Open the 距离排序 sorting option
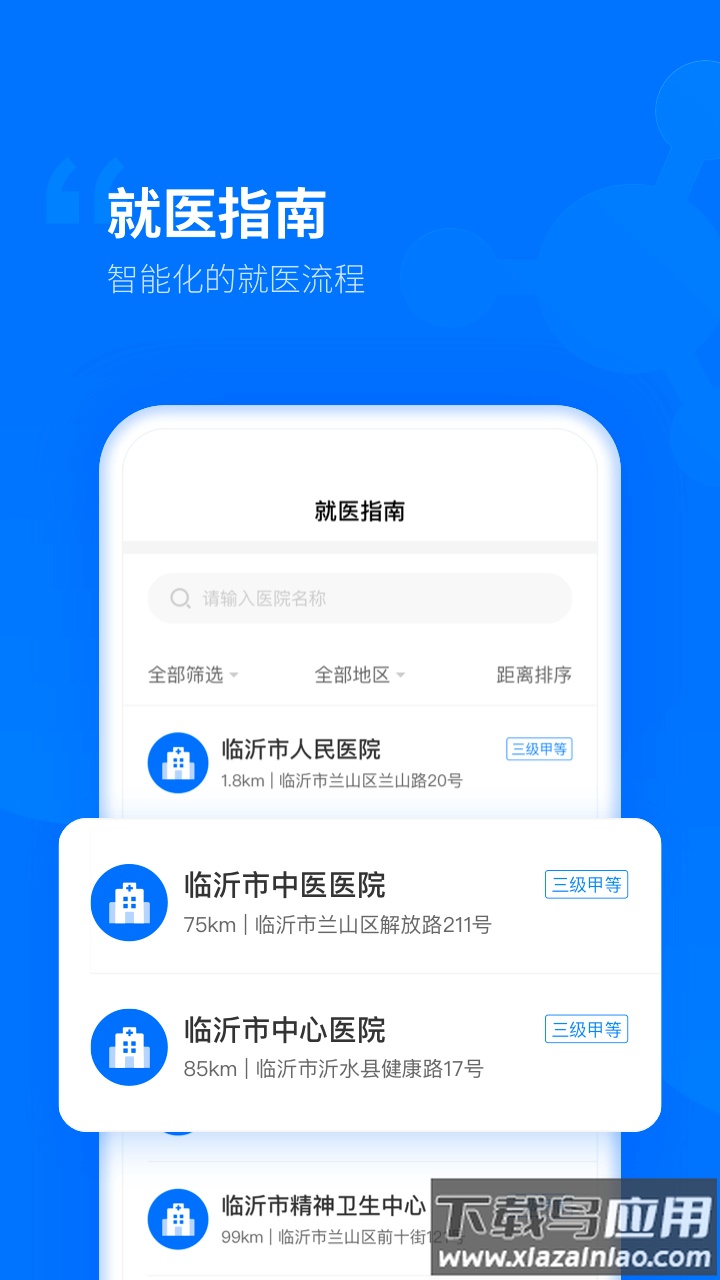Viewport: 720px width, 1280px height. [531, 674]
